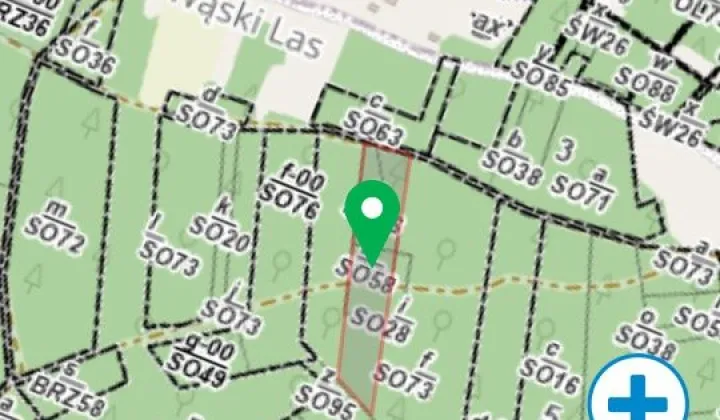720x420 pixels.
Task: Zoom in with the blue plus button
Action: tap(638, 396)
